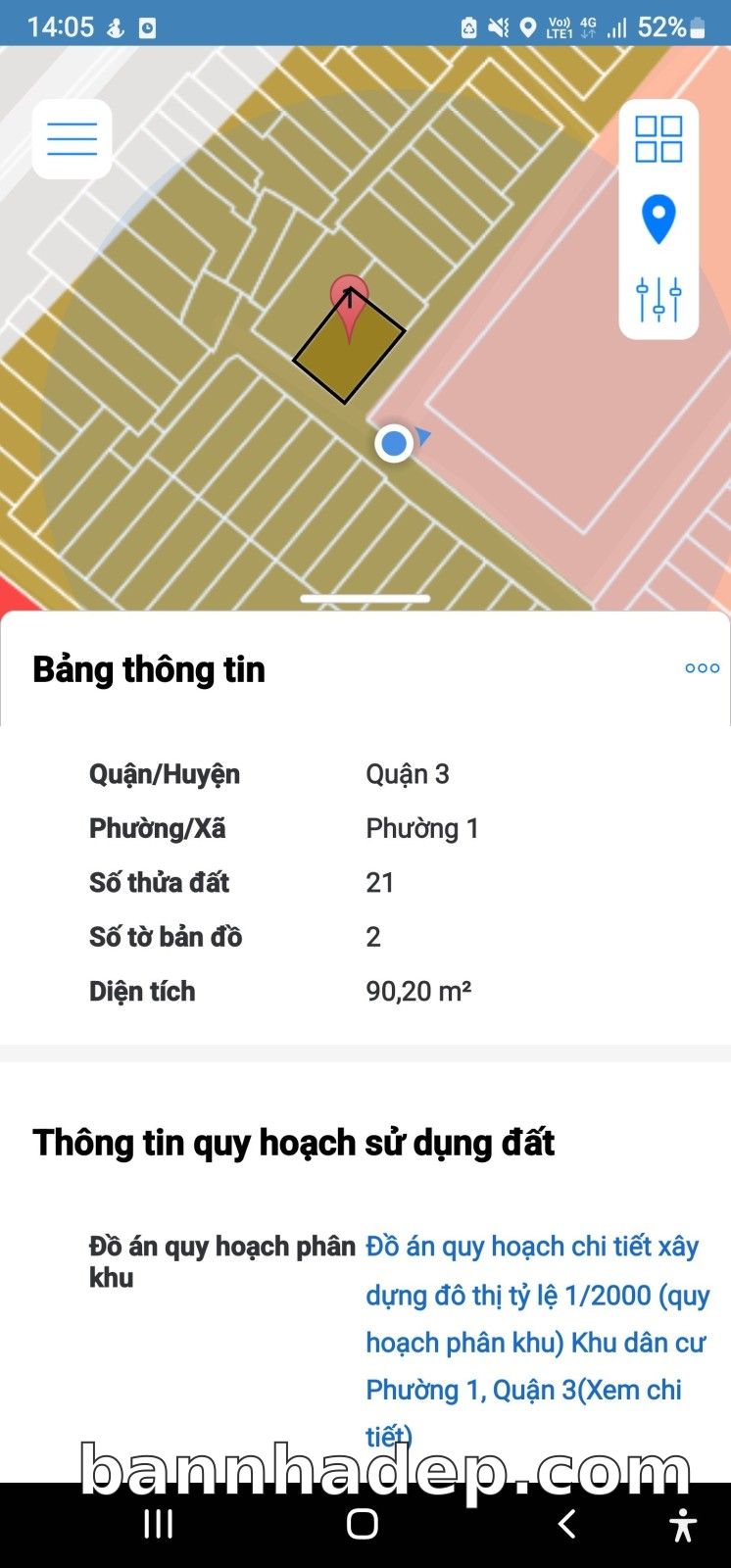Tap the red marker on the parcel

(349, 299)
